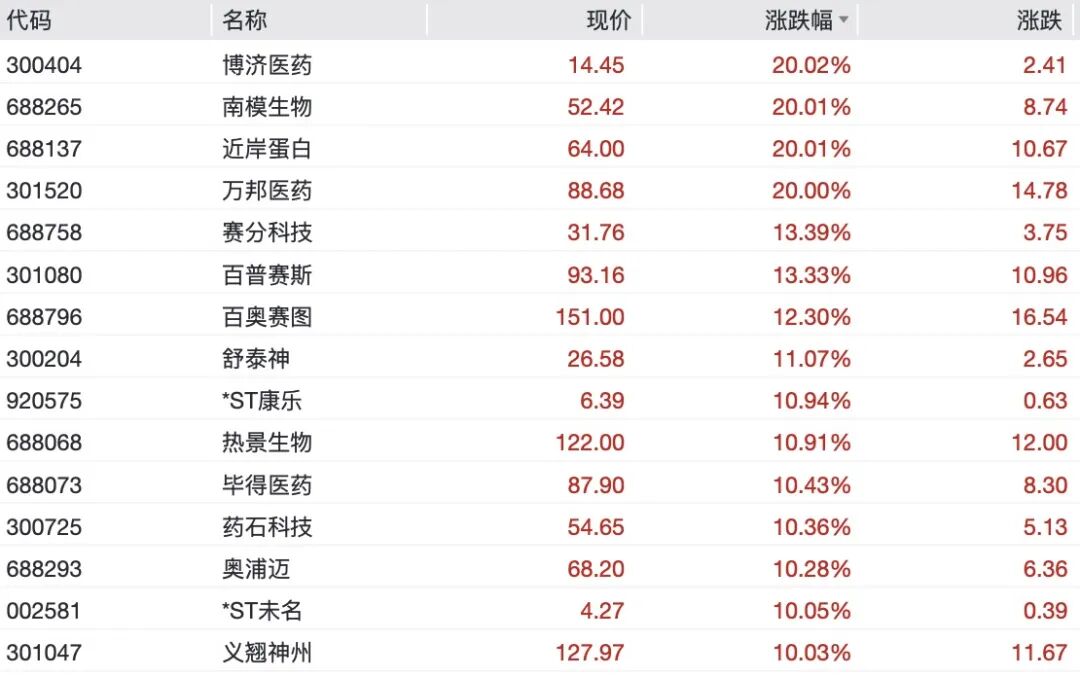Open stock 南模生物 688265
This screenshot has width=1080, height=677.
click(540, 107)
